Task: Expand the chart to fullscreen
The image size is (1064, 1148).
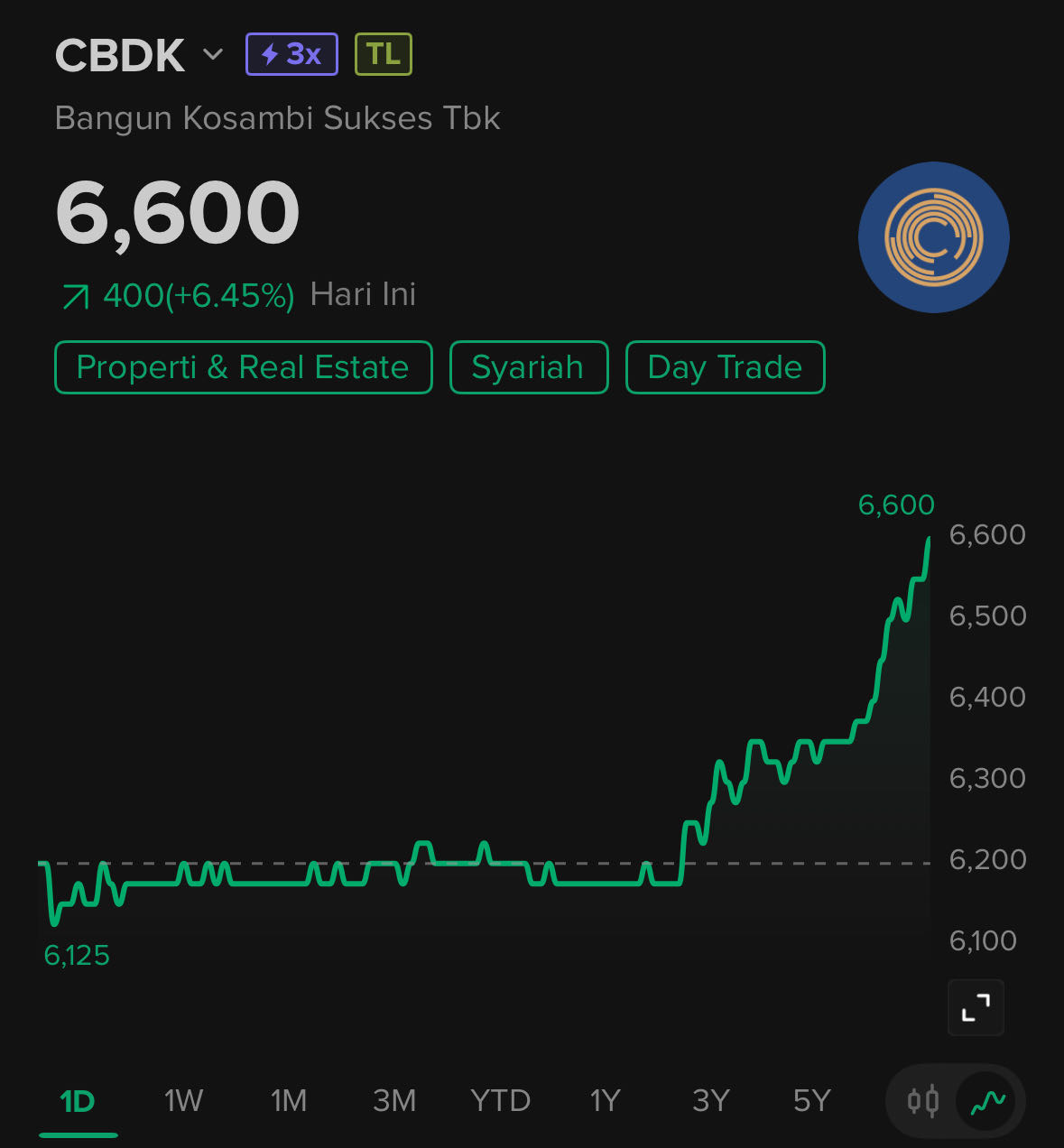Action: tap(976, 1007)
